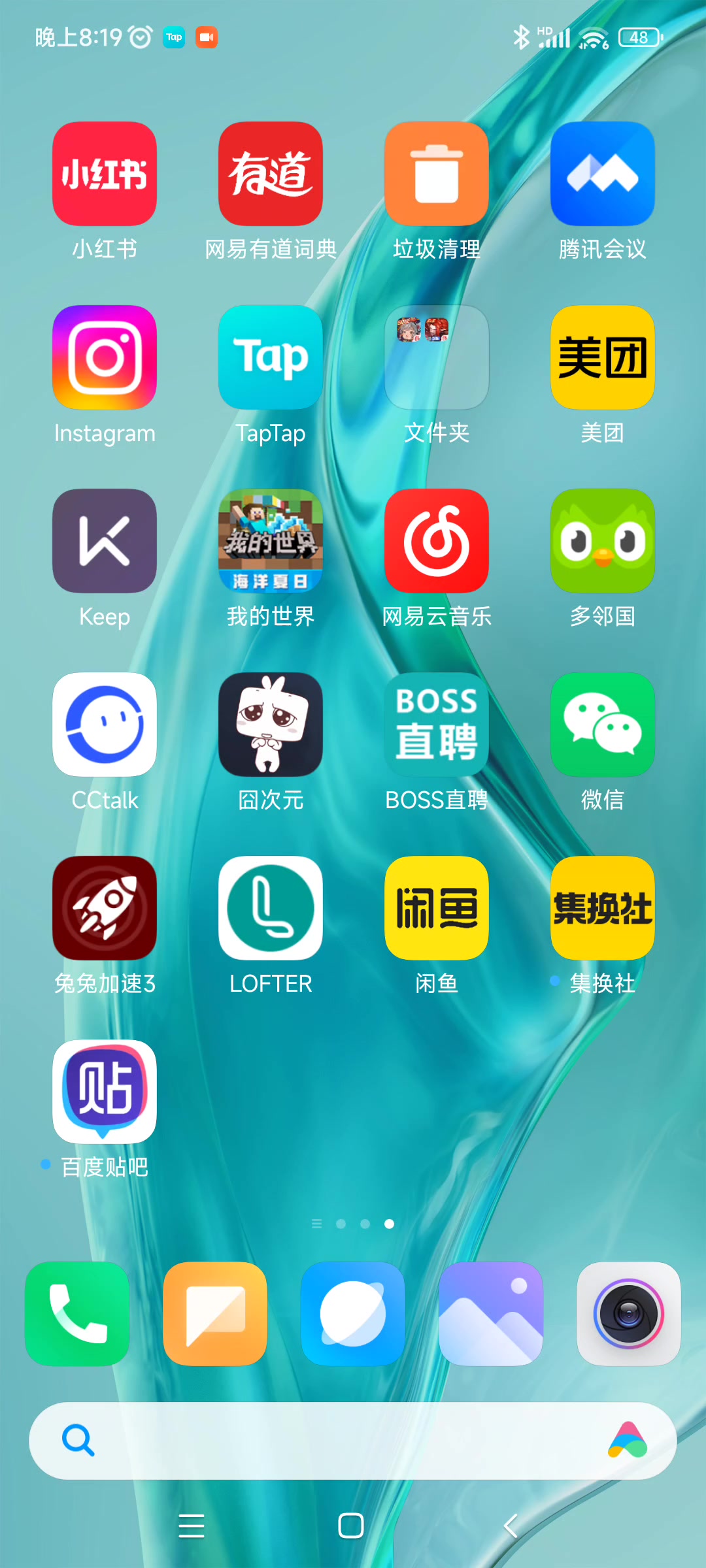Viewport: 706px width, 1568px height.
Task: Open the phone dialer in the dock
Action: click(77, 1314)
